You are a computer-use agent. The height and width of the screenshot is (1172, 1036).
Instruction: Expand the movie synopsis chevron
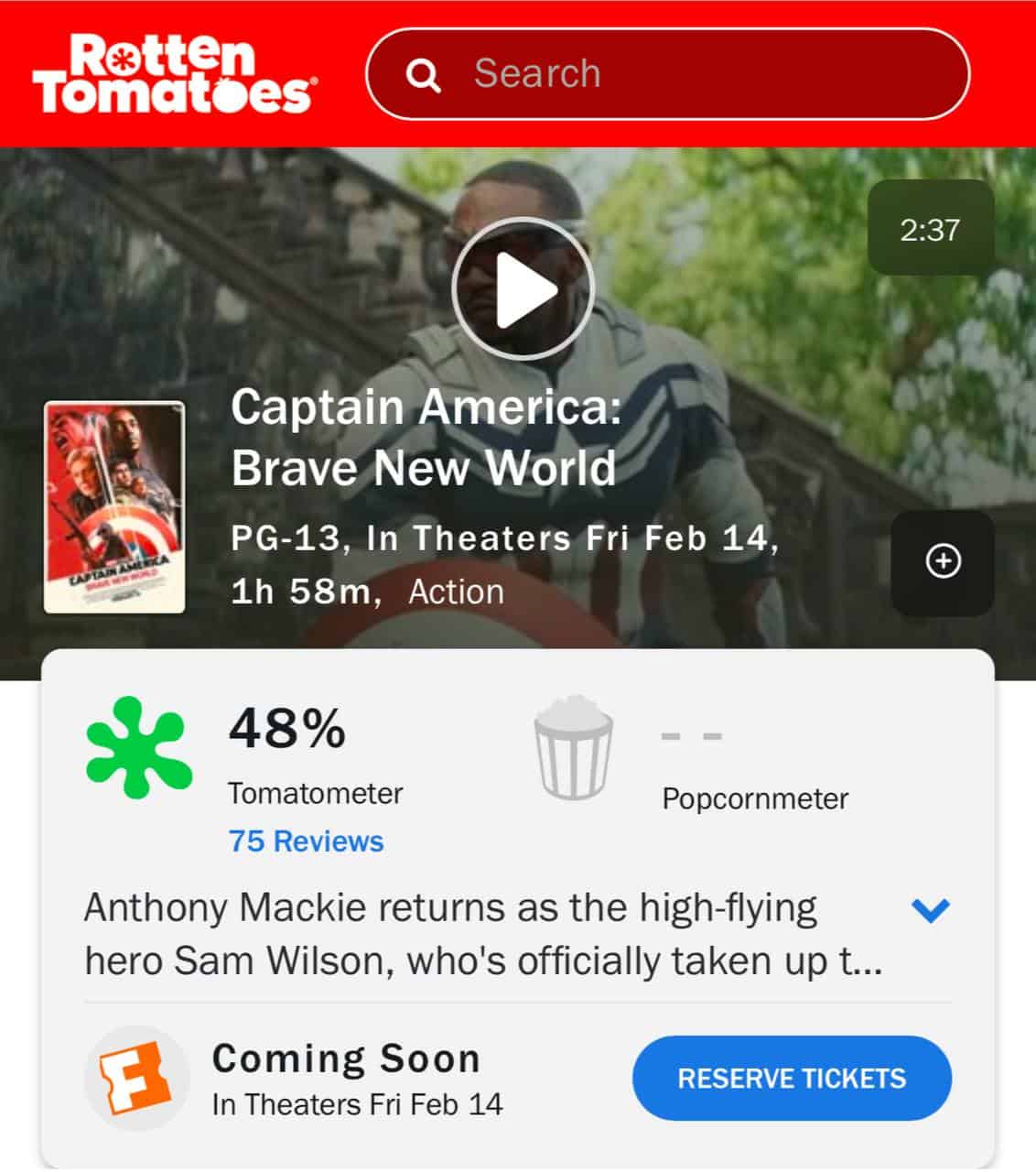[x=931, y=910]
